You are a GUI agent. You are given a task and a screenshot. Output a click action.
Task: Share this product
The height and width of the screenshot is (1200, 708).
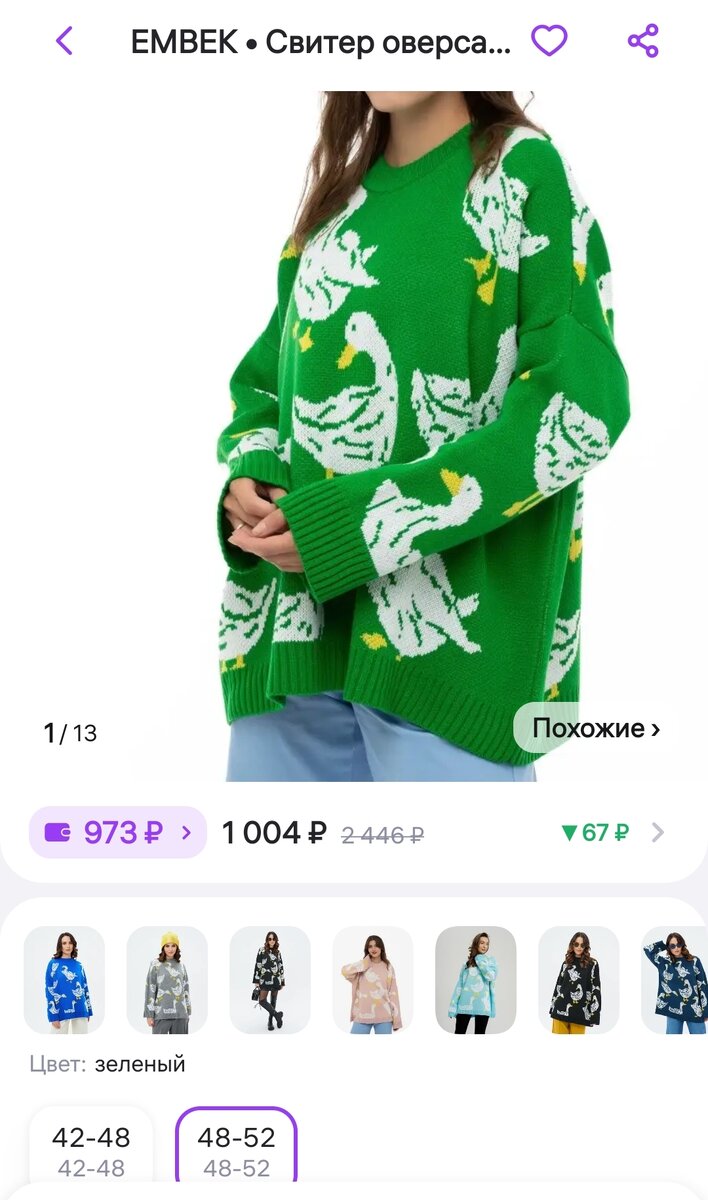click(643, 41)
